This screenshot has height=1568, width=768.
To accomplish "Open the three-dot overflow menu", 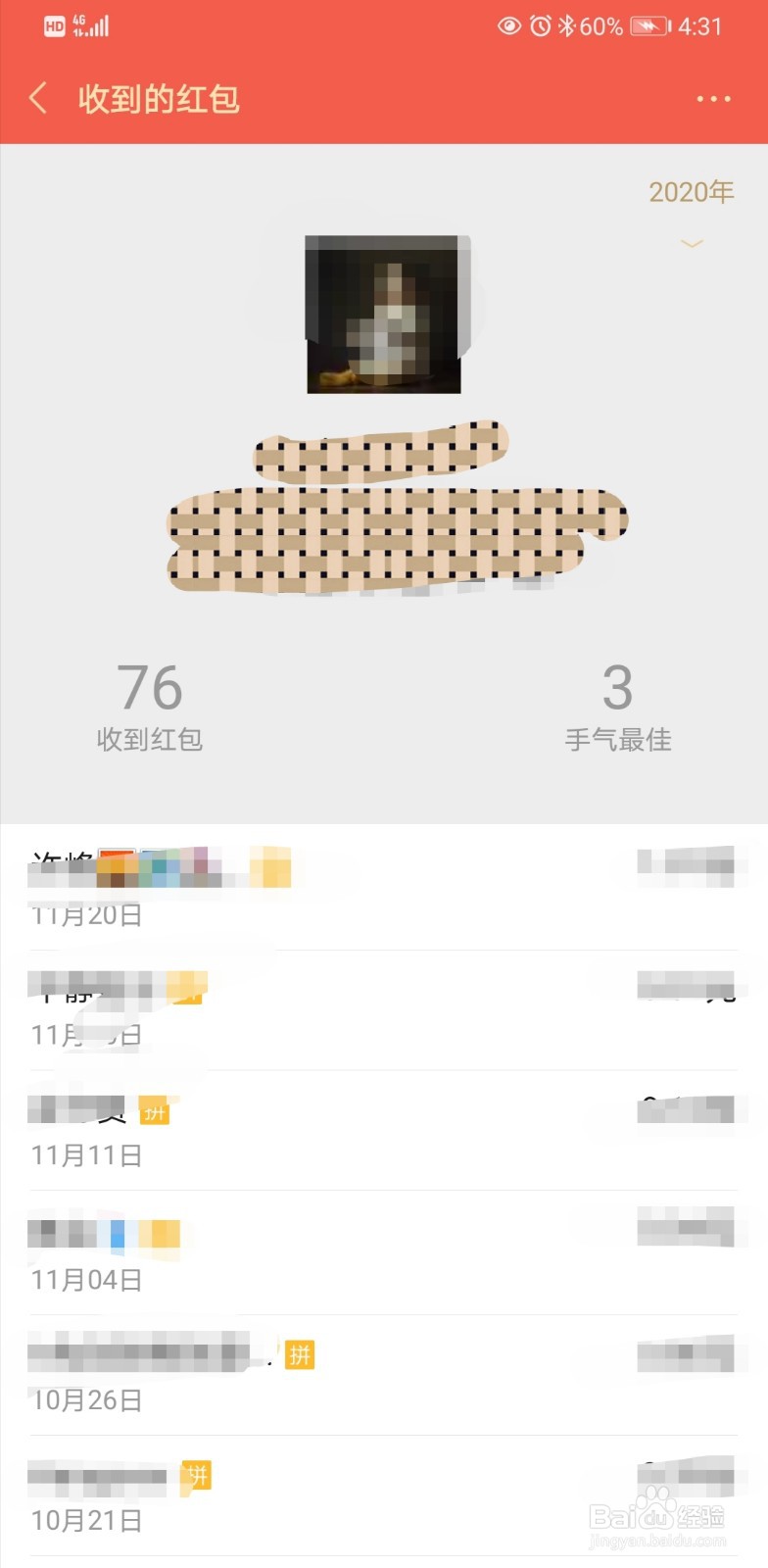I will click(x=713, y=99).
